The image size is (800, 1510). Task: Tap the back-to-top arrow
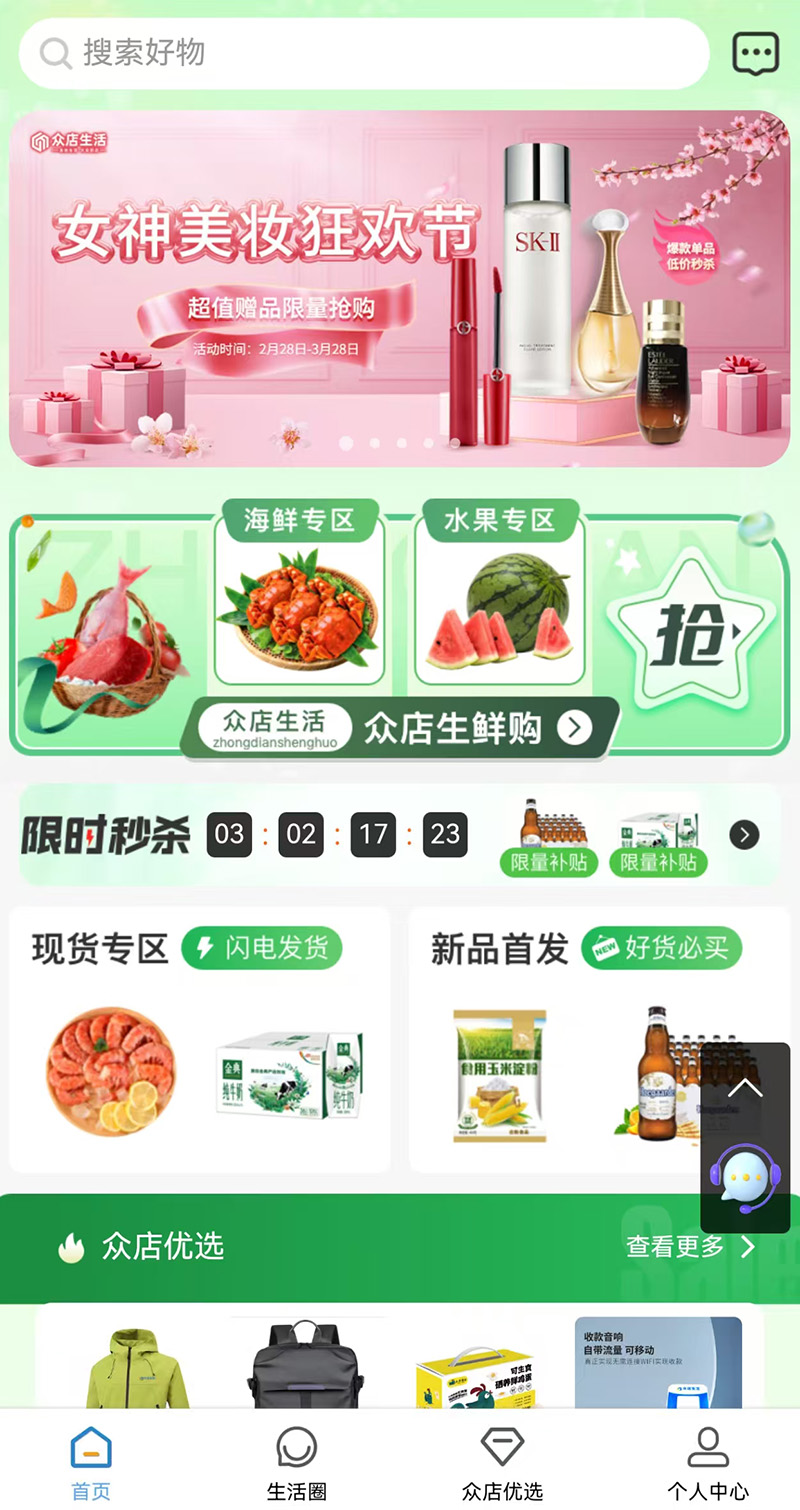[x=745, y=1087]
